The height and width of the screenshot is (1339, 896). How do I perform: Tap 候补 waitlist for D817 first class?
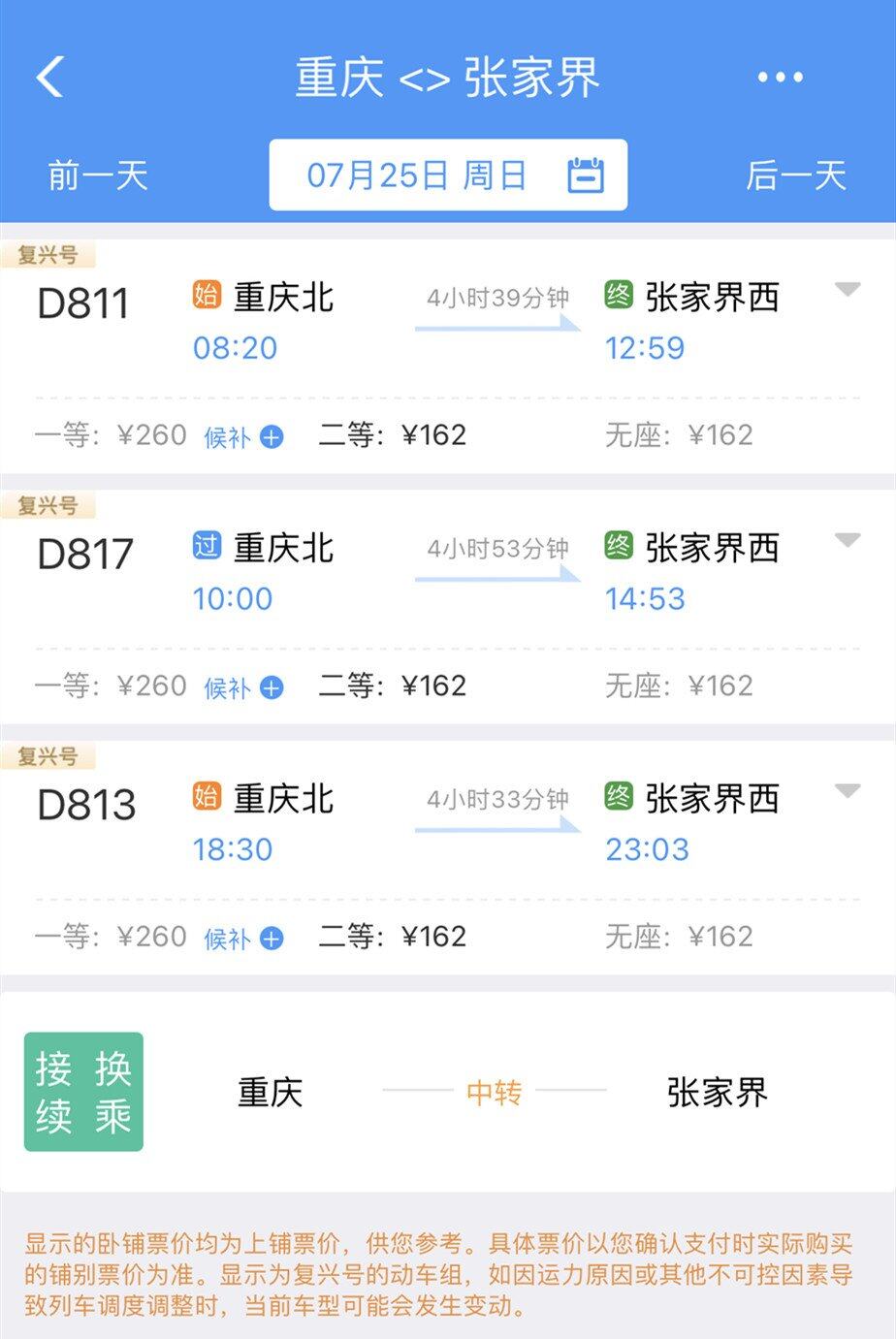click(243, 688)
